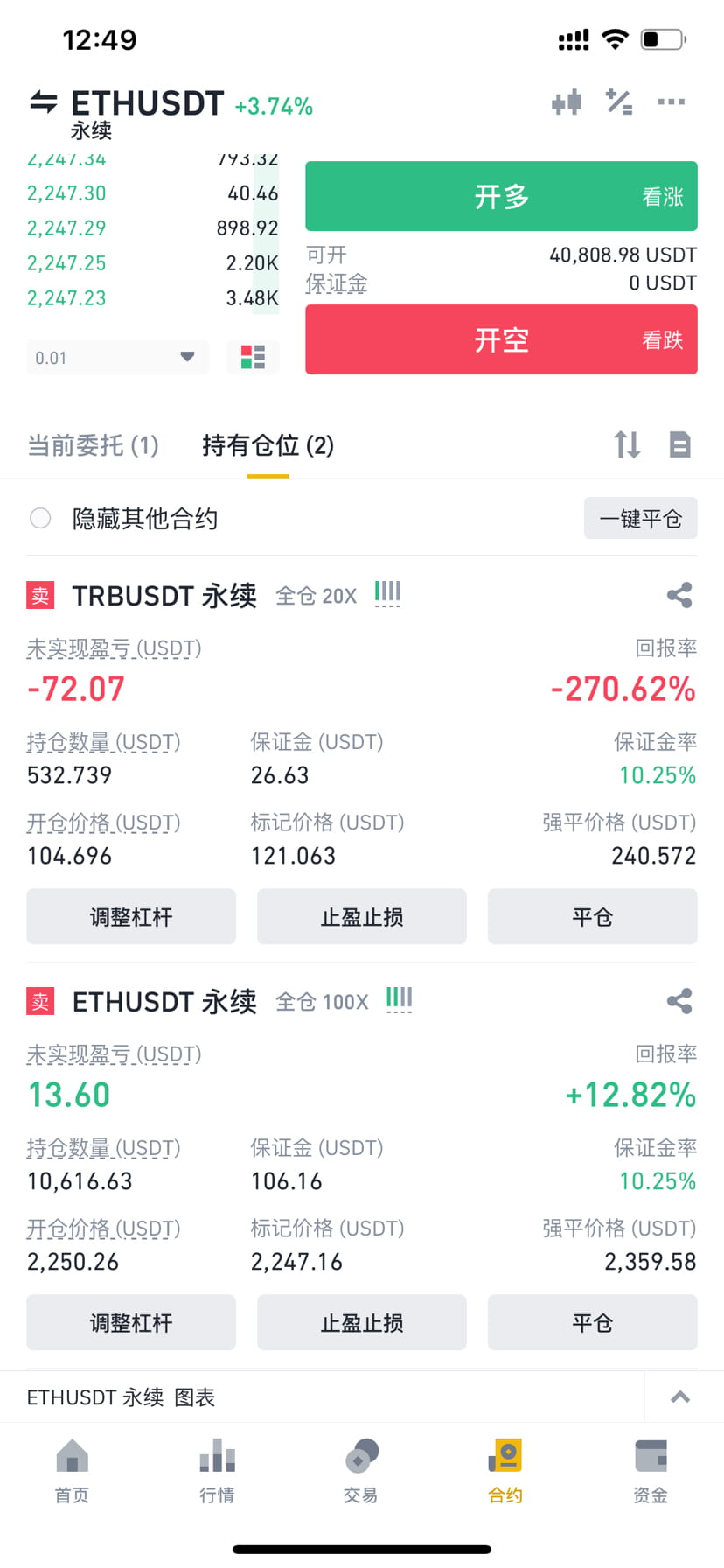The height and width of the screenshot is (1568, 724).
Task: Share the ETHUSDT position
Action: pyautogui.click(x=679, y=1001)
